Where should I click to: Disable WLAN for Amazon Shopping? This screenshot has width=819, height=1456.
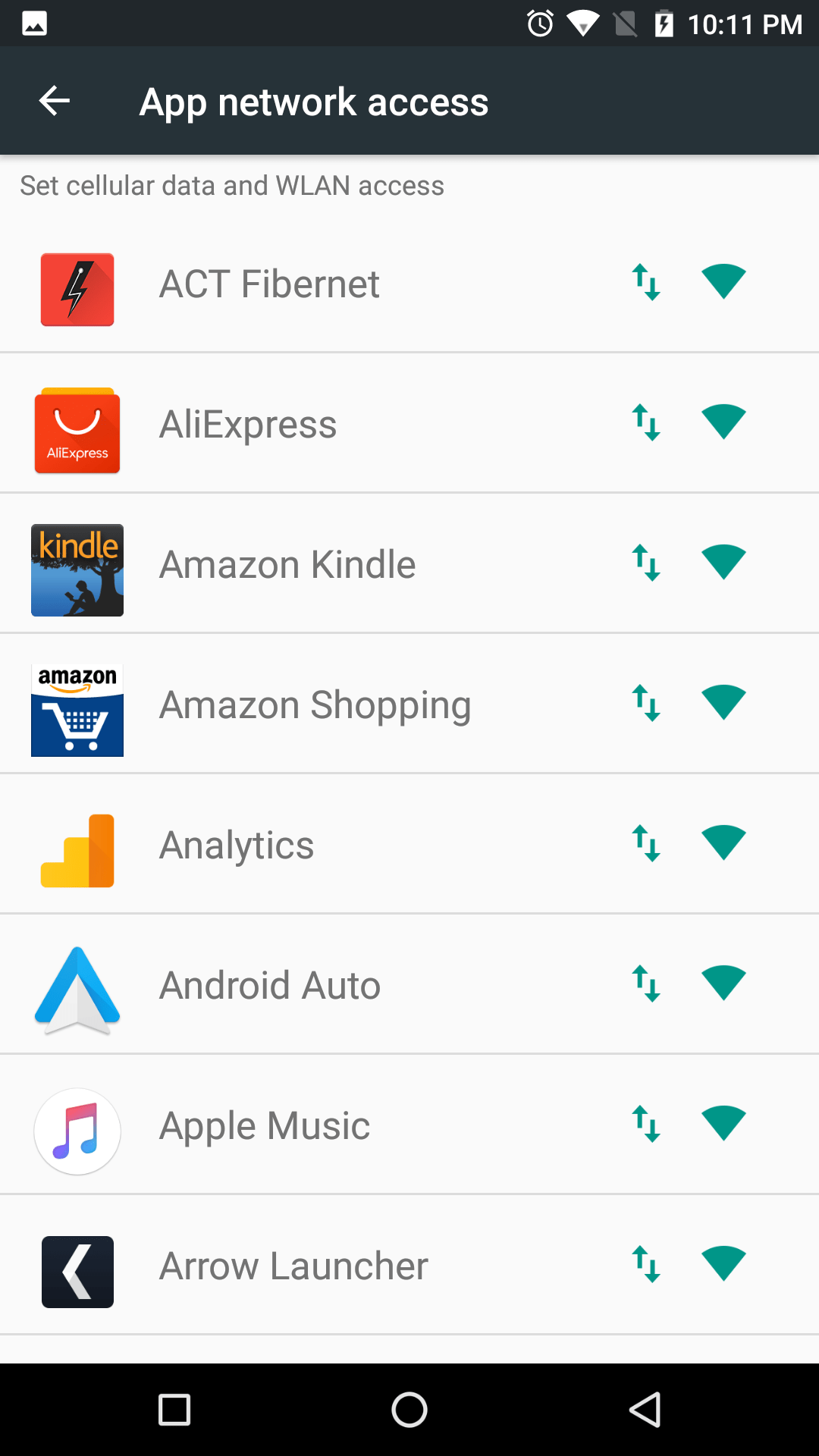(x=723, y=702)
